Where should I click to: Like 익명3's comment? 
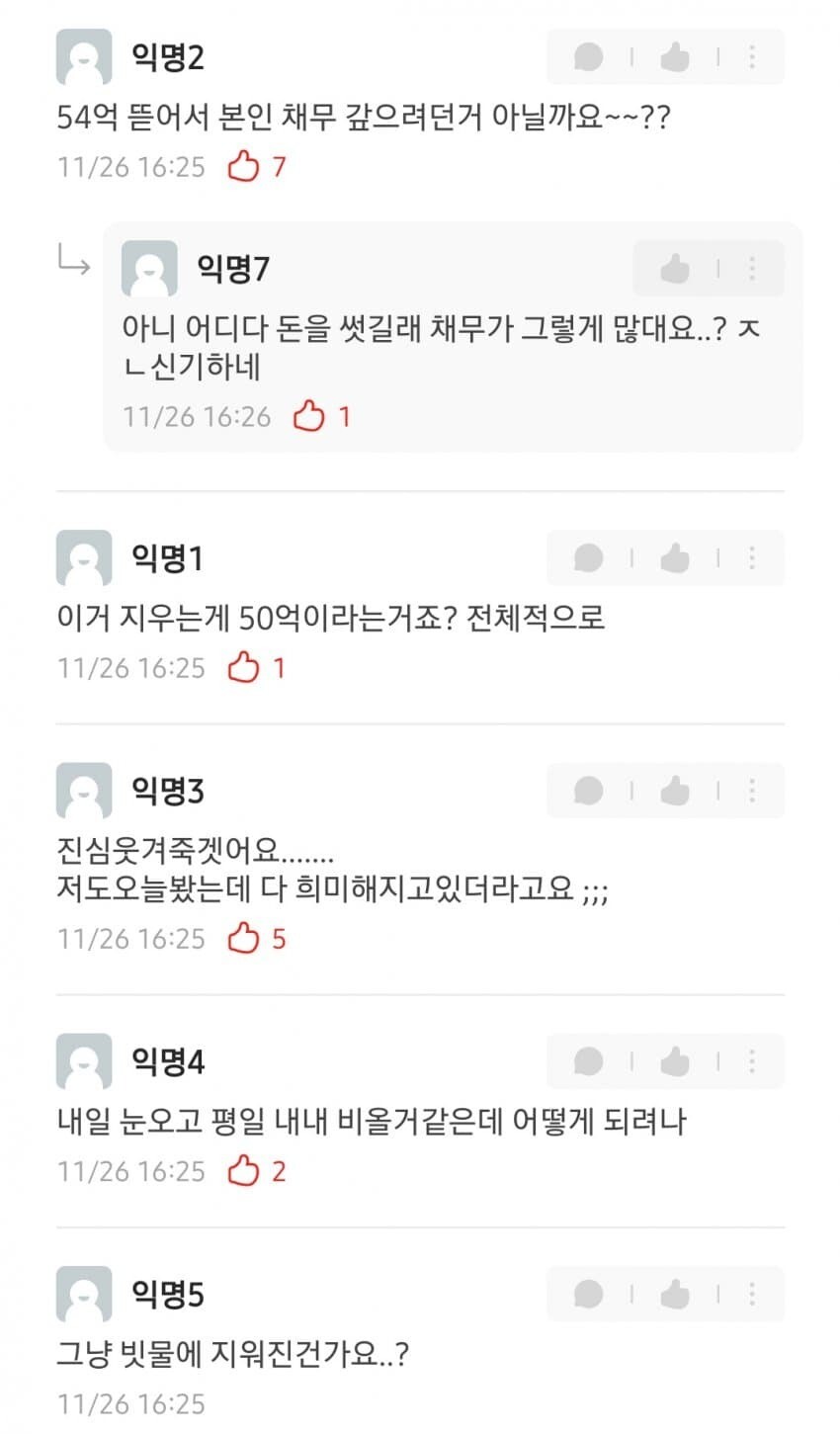(675, 790)
